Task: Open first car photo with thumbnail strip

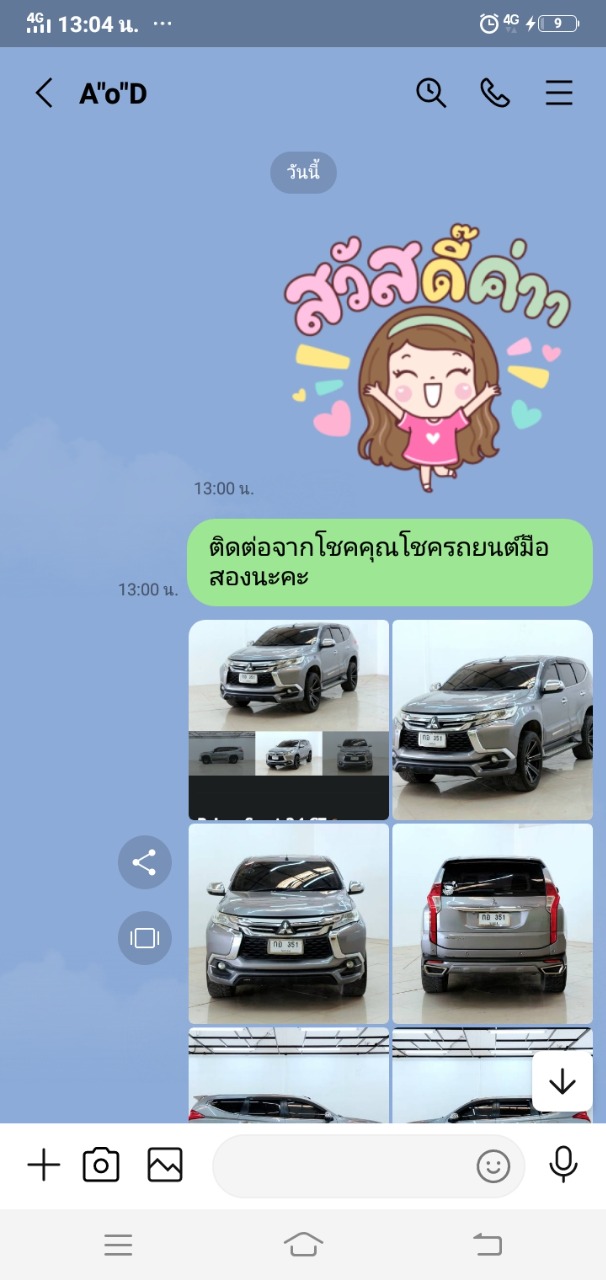Action: click(288, 719)
